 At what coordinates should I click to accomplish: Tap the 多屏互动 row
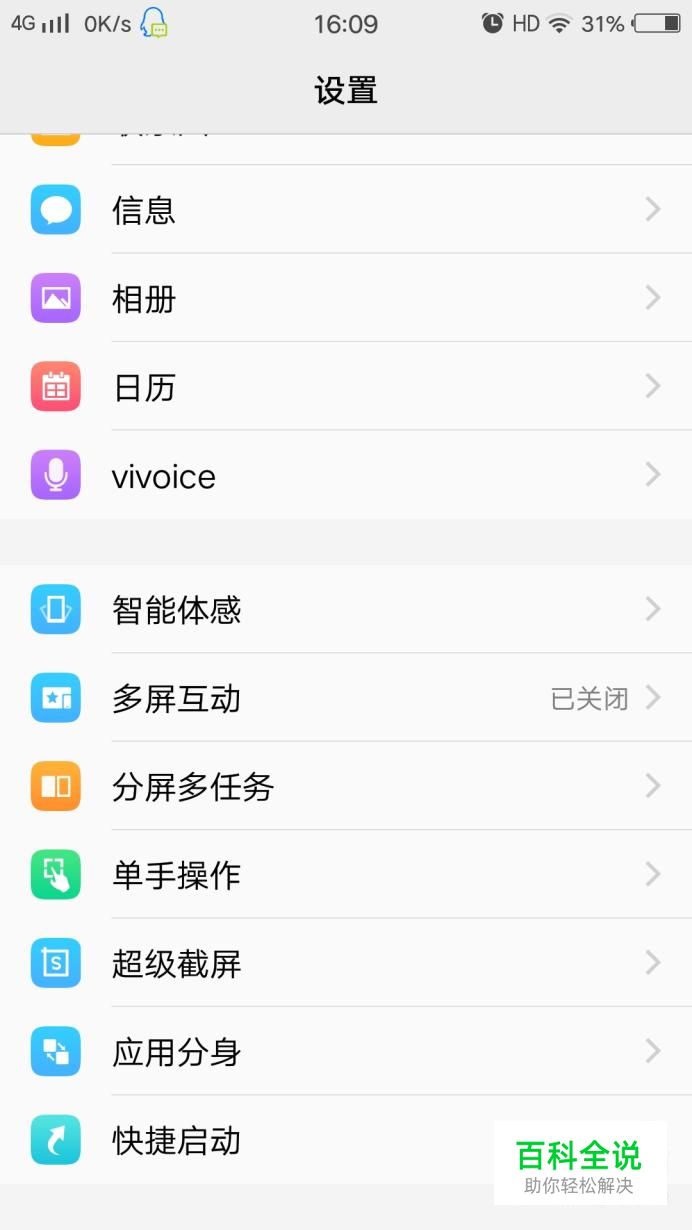click(345, 698)
